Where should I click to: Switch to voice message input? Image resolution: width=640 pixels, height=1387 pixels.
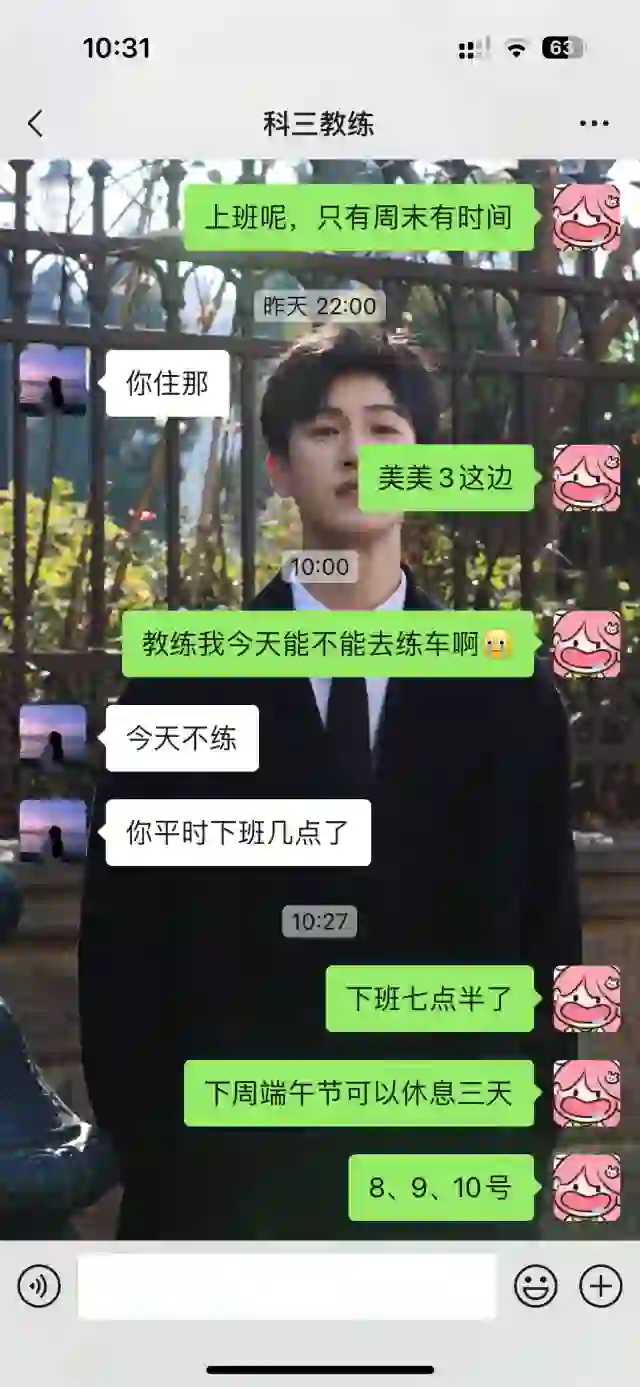tap(39, 1286)
